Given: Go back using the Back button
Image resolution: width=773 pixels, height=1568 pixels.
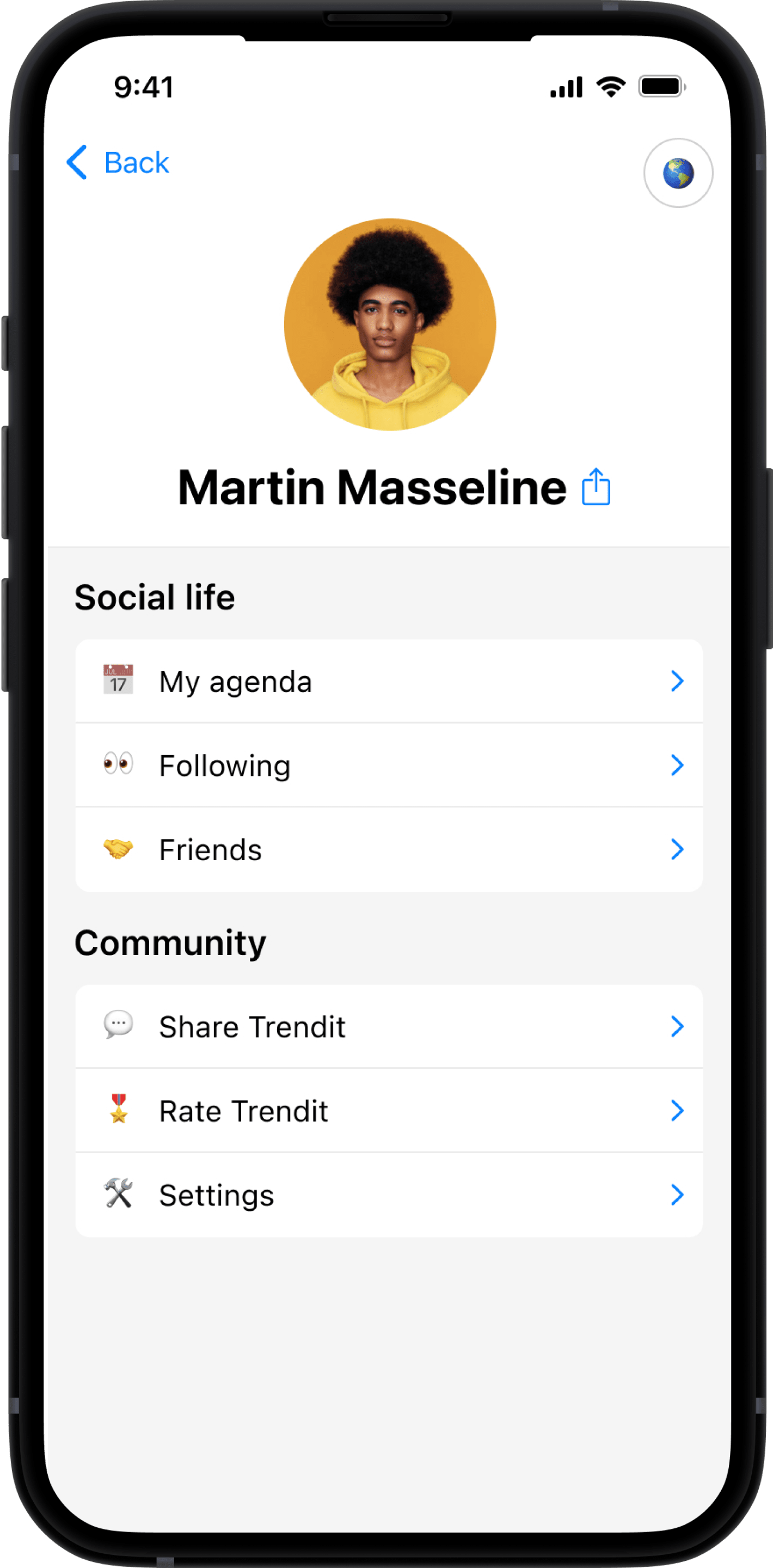Looking at the screenshot, I should (x=118, y=163).
